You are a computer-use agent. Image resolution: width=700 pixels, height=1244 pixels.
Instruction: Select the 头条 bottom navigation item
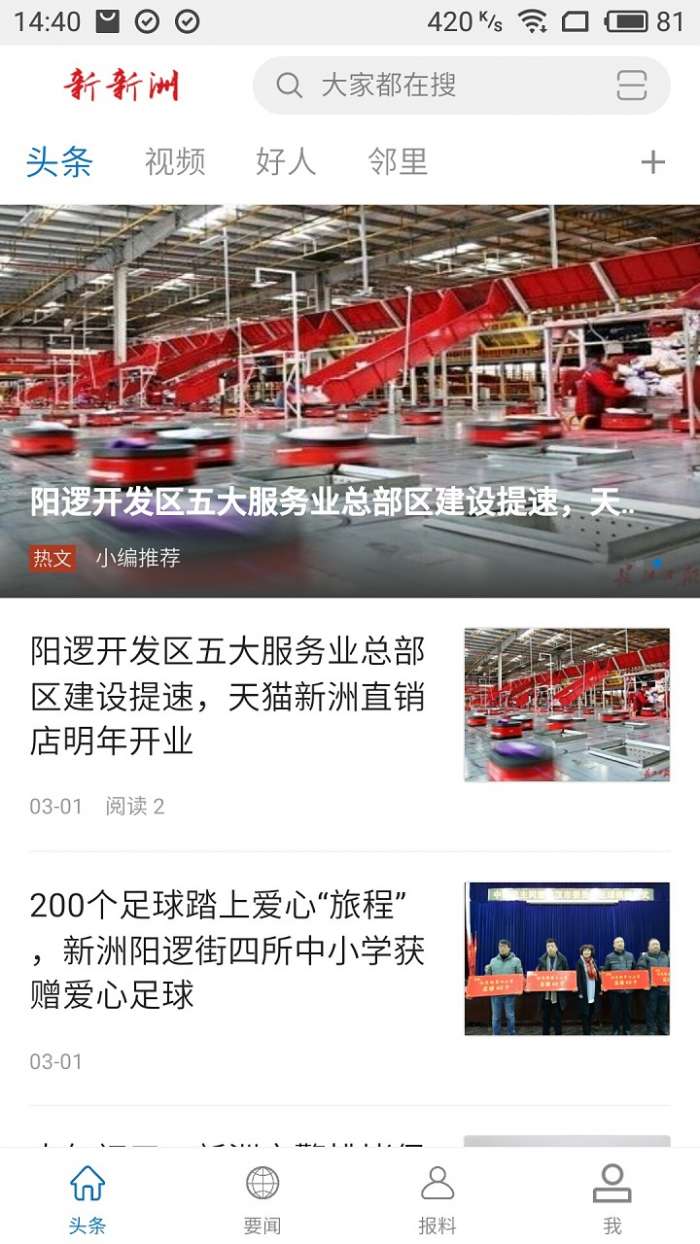(87, 1198)
